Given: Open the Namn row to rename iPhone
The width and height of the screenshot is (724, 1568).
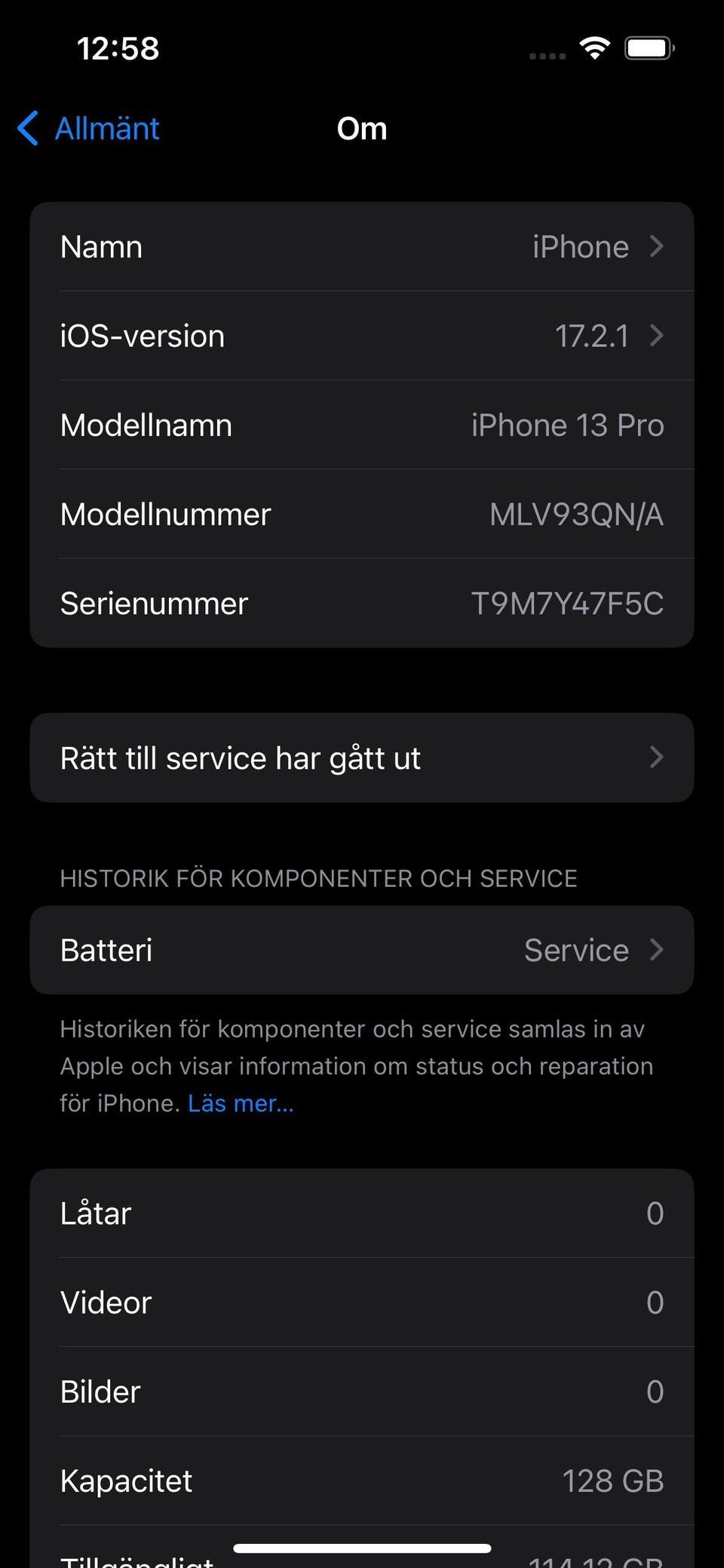Looking at the screenshot, I should coord(362,247).
